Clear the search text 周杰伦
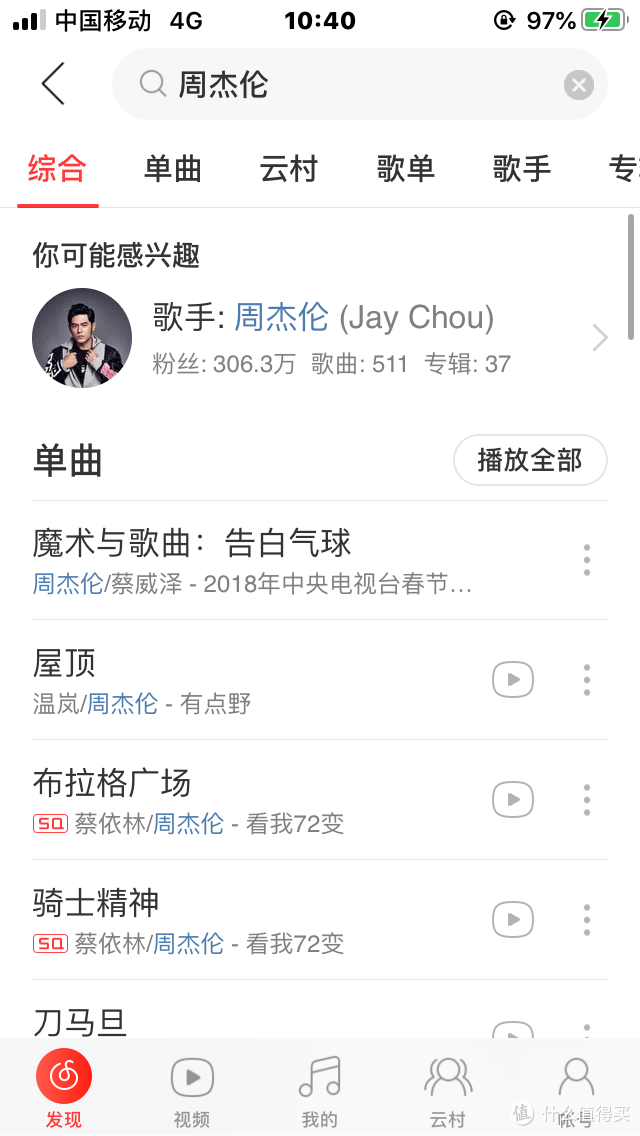Image resolution: width=640 pixels, height=1136 pixels. point(578,85)
